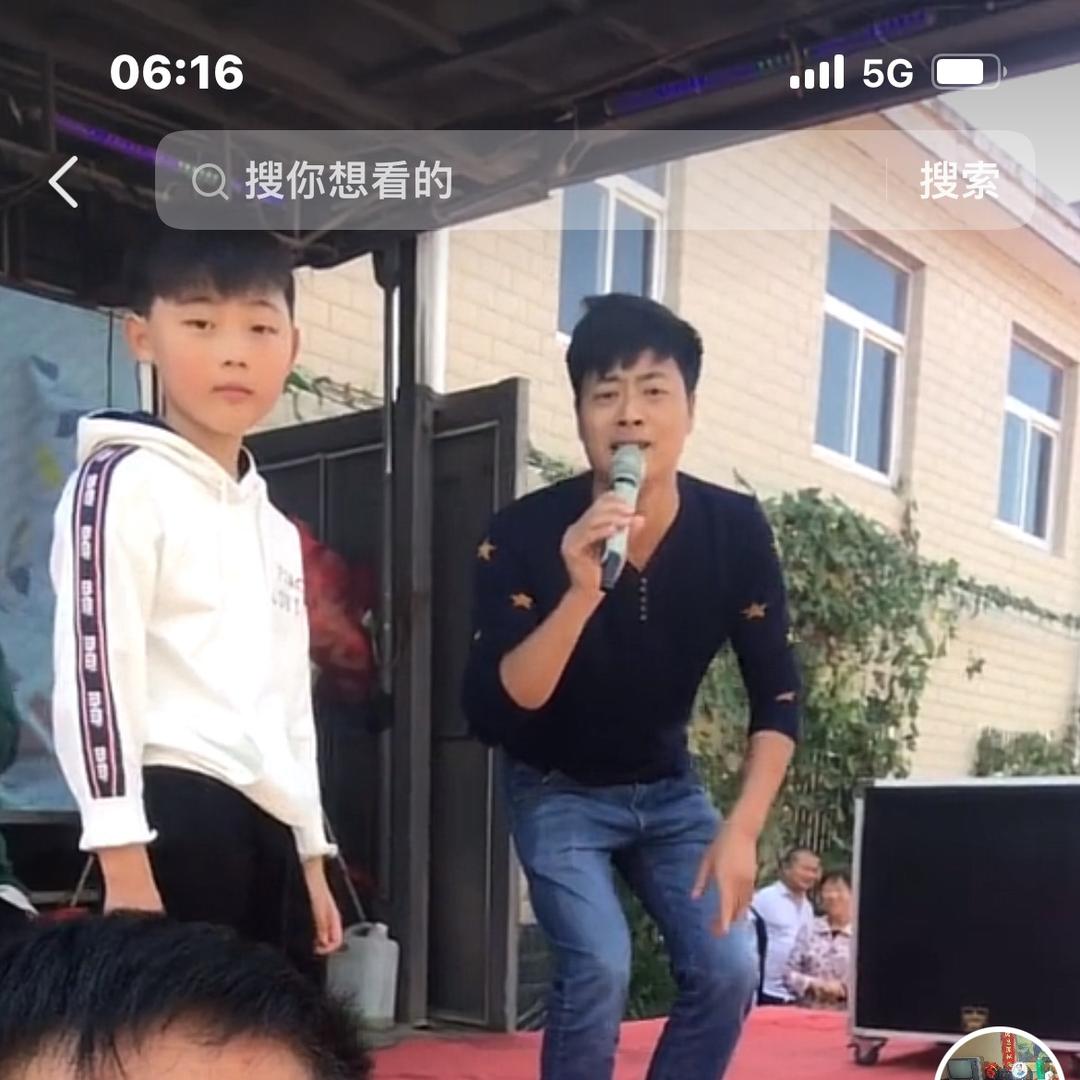Viewport: 1080px width, 1080px height.
Task: Open the round profile avatar
Action: [x=998, y=1060]
